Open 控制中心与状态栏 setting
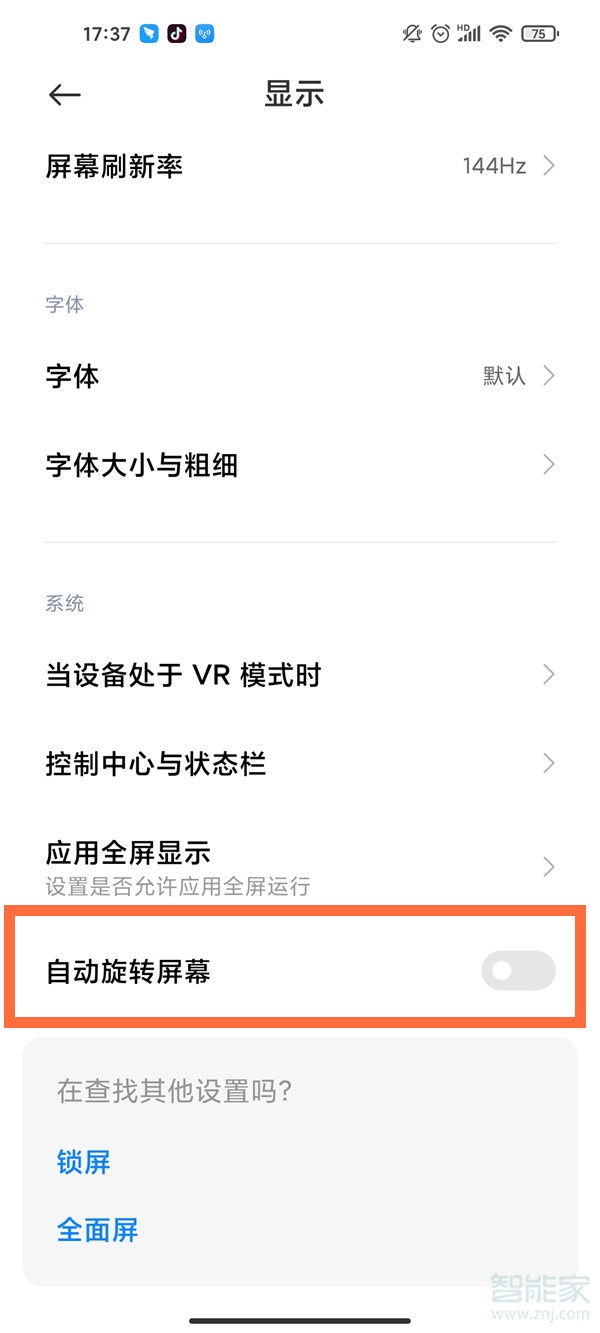Image resolution: width=600 pixels, height=1333 pixels. [x=300, y=764]
